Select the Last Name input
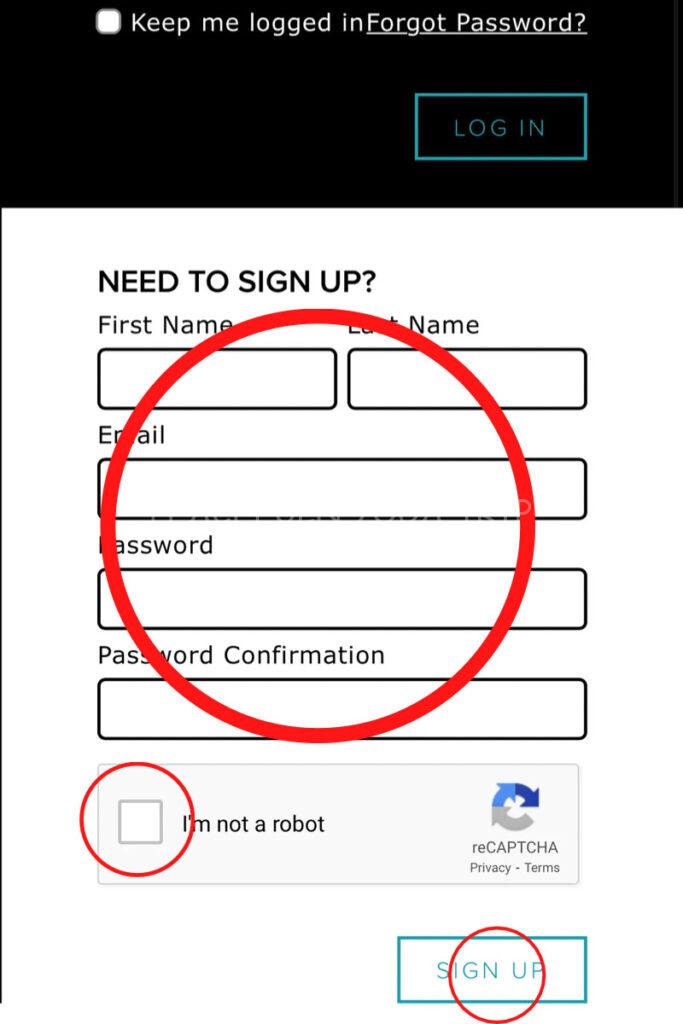Screen dimensions: 683x1024 point(466,379)
